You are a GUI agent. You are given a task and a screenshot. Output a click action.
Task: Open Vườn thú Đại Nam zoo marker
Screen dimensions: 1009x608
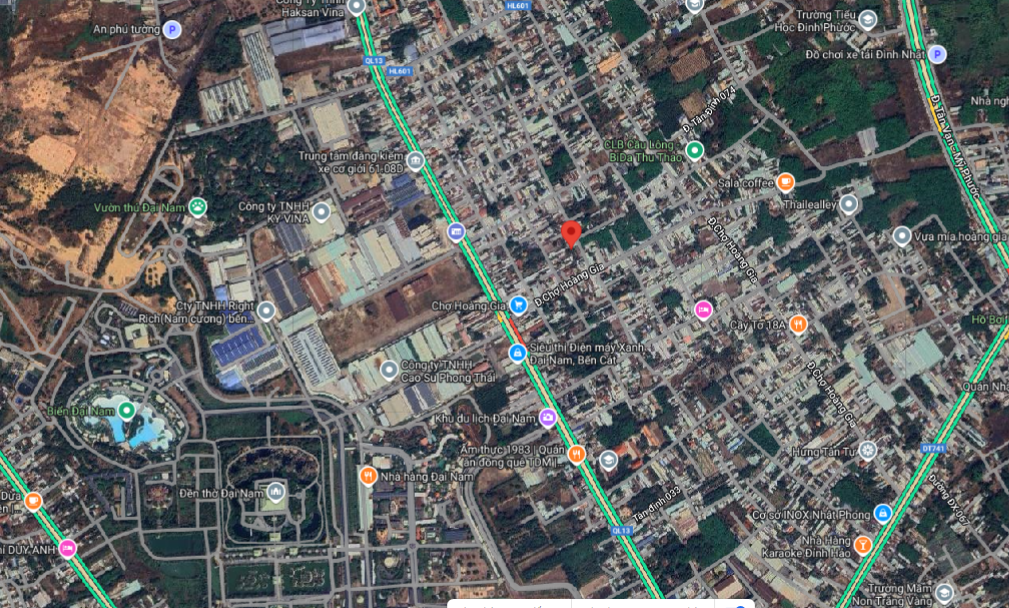[199, 207]
